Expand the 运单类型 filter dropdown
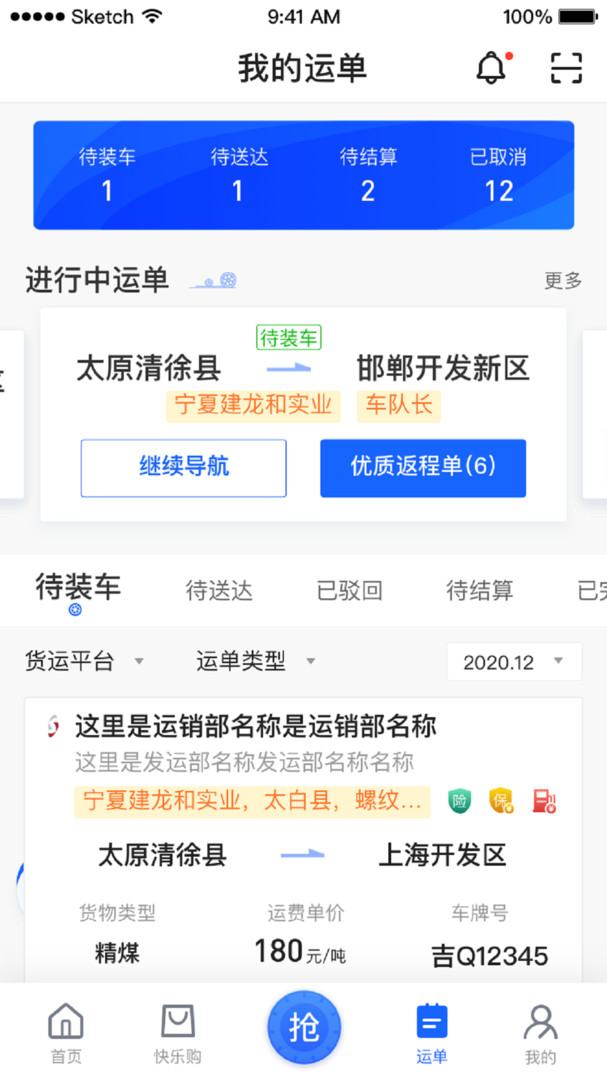The image size is (607, 1080). point(256,662)
